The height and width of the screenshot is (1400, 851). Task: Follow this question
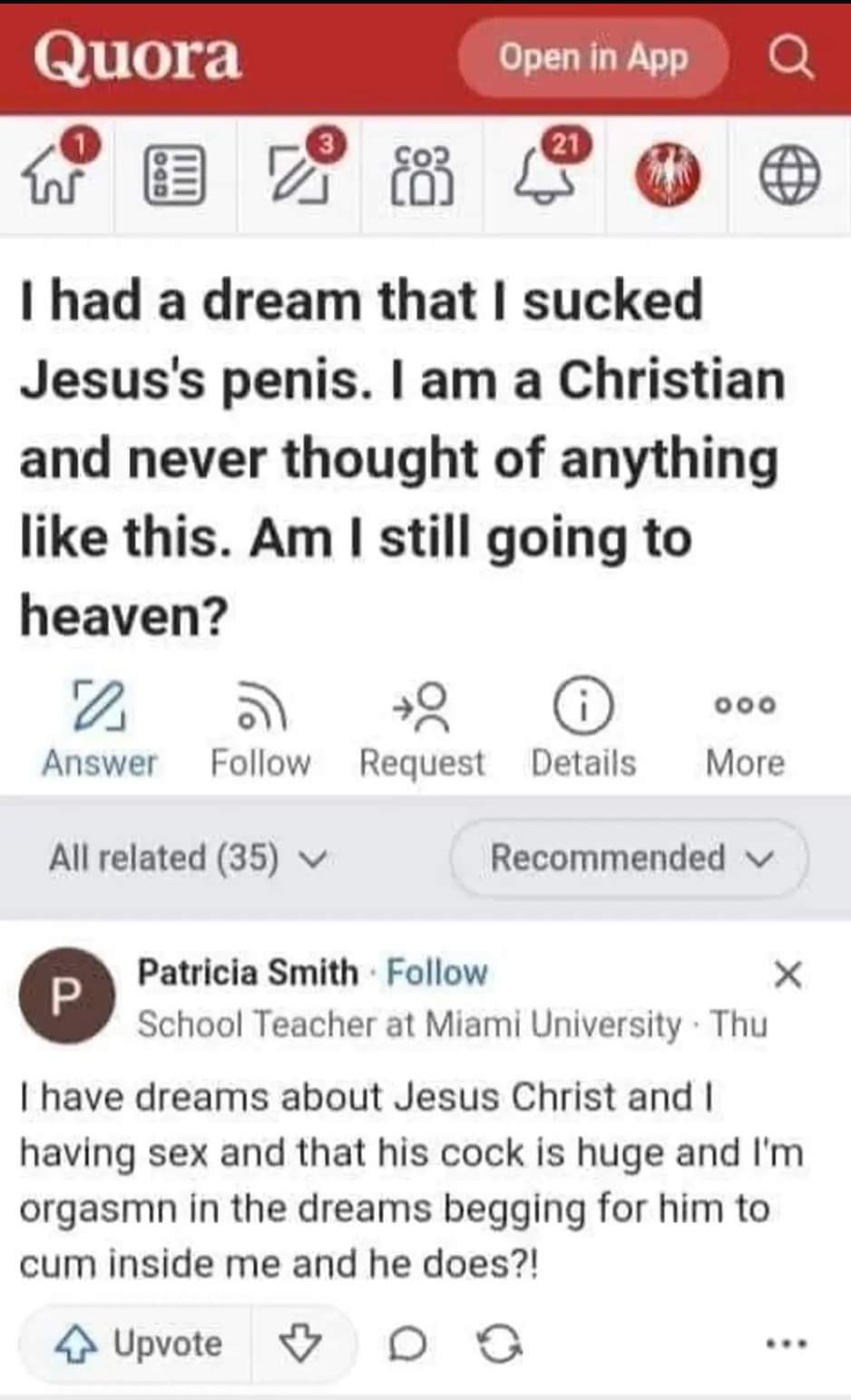coord(260,729)
